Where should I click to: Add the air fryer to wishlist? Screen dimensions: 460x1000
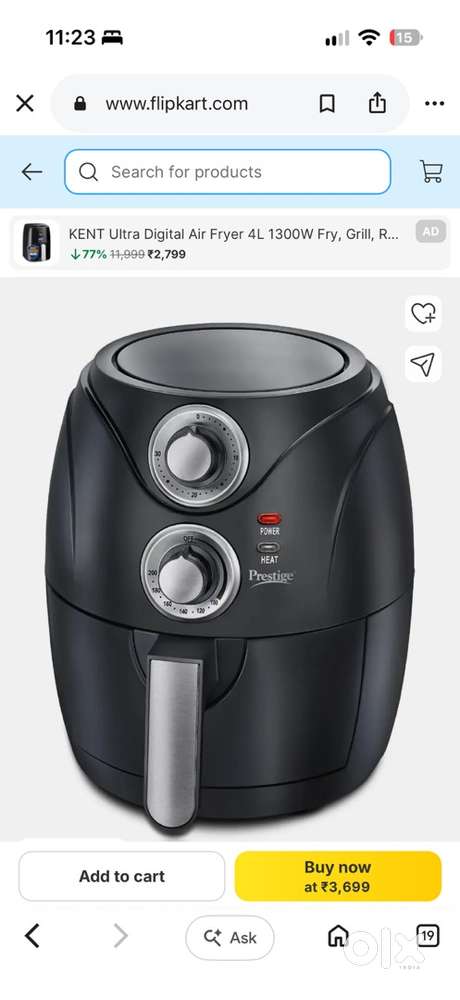click(423, 313)
